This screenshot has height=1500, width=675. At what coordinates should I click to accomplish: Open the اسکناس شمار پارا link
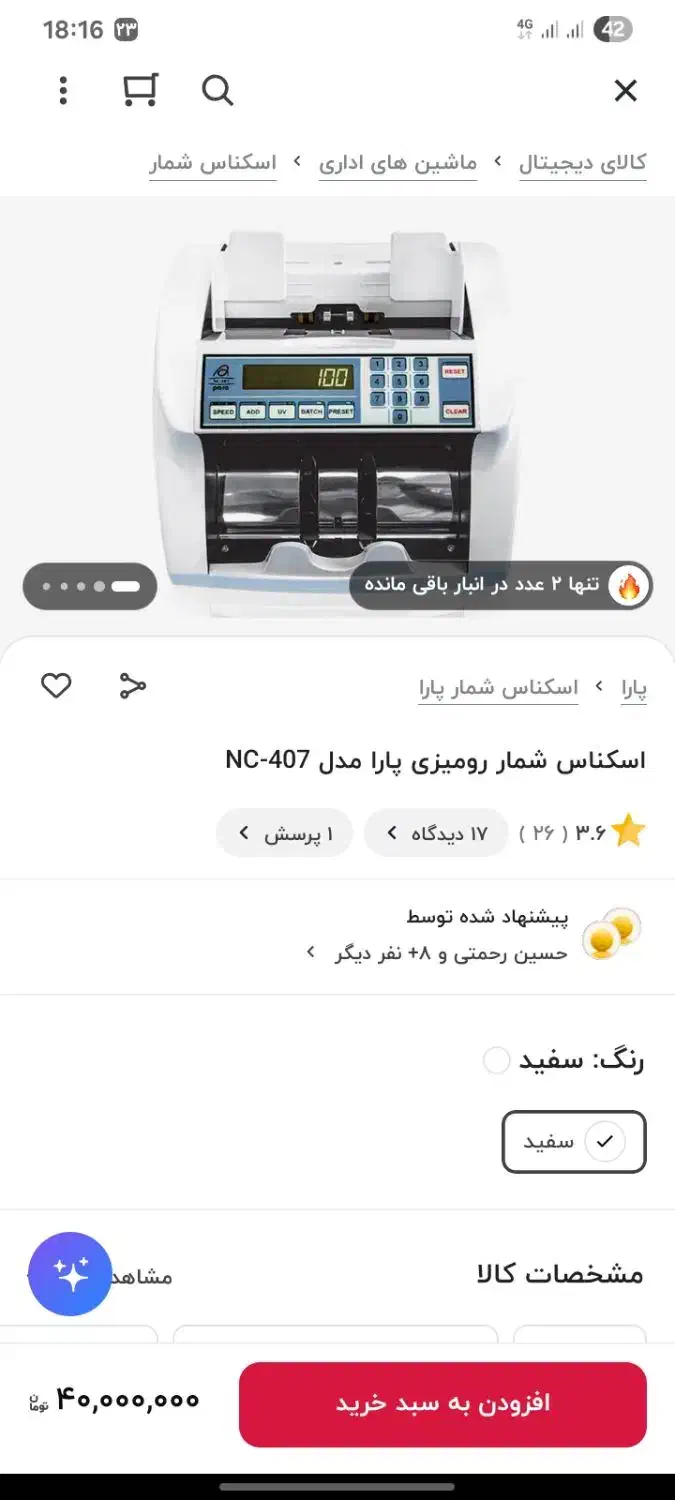click(x=498, y=688)
